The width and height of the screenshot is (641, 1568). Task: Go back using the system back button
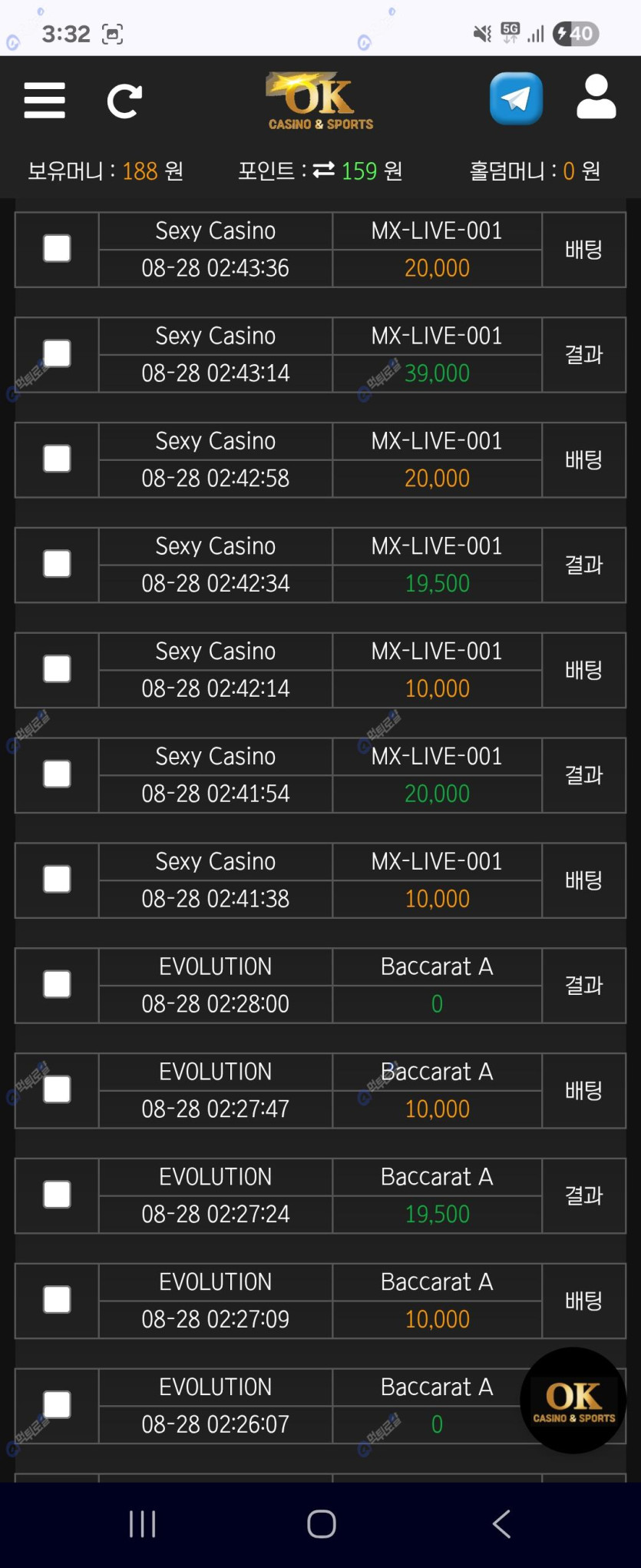[x=501, y=1523]
